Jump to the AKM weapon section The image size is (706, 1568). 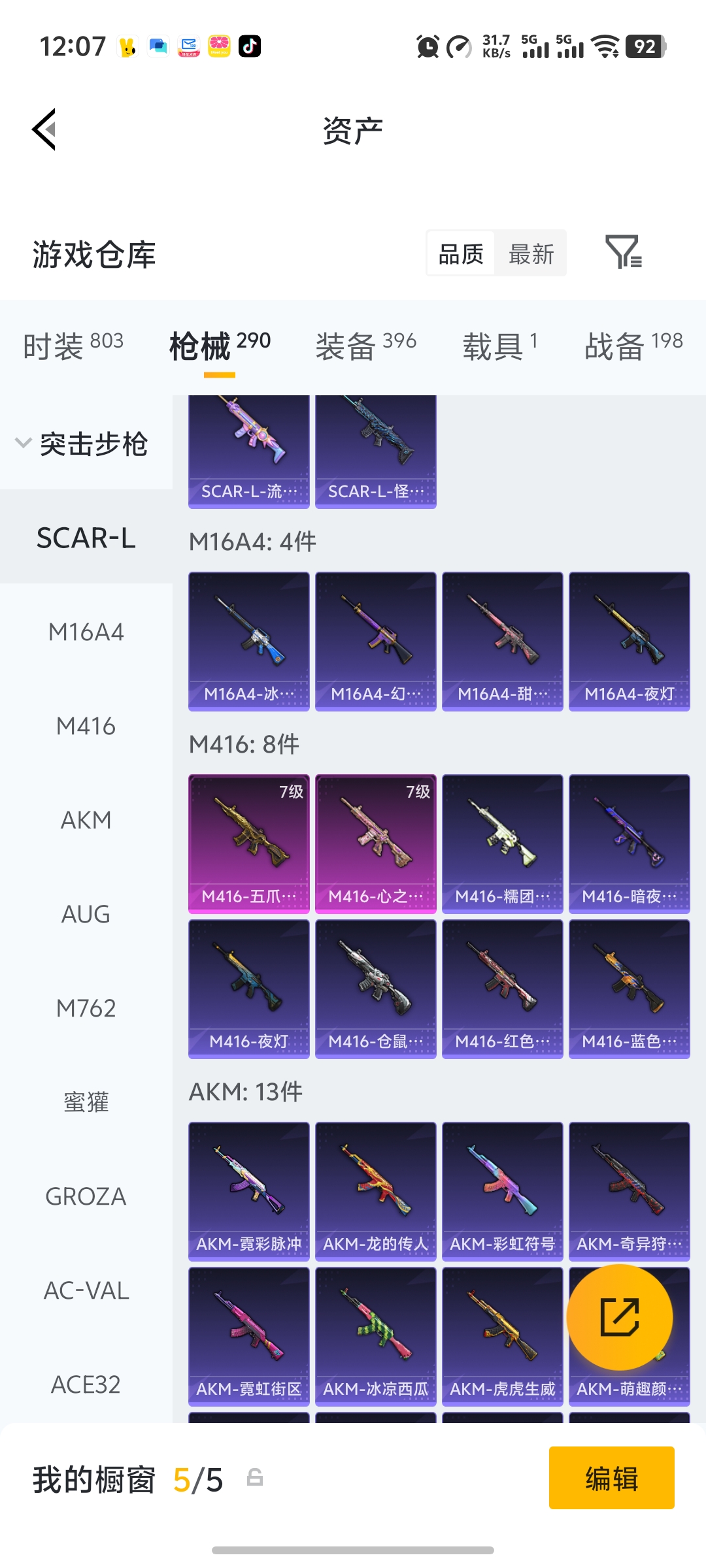pos(86,820)
